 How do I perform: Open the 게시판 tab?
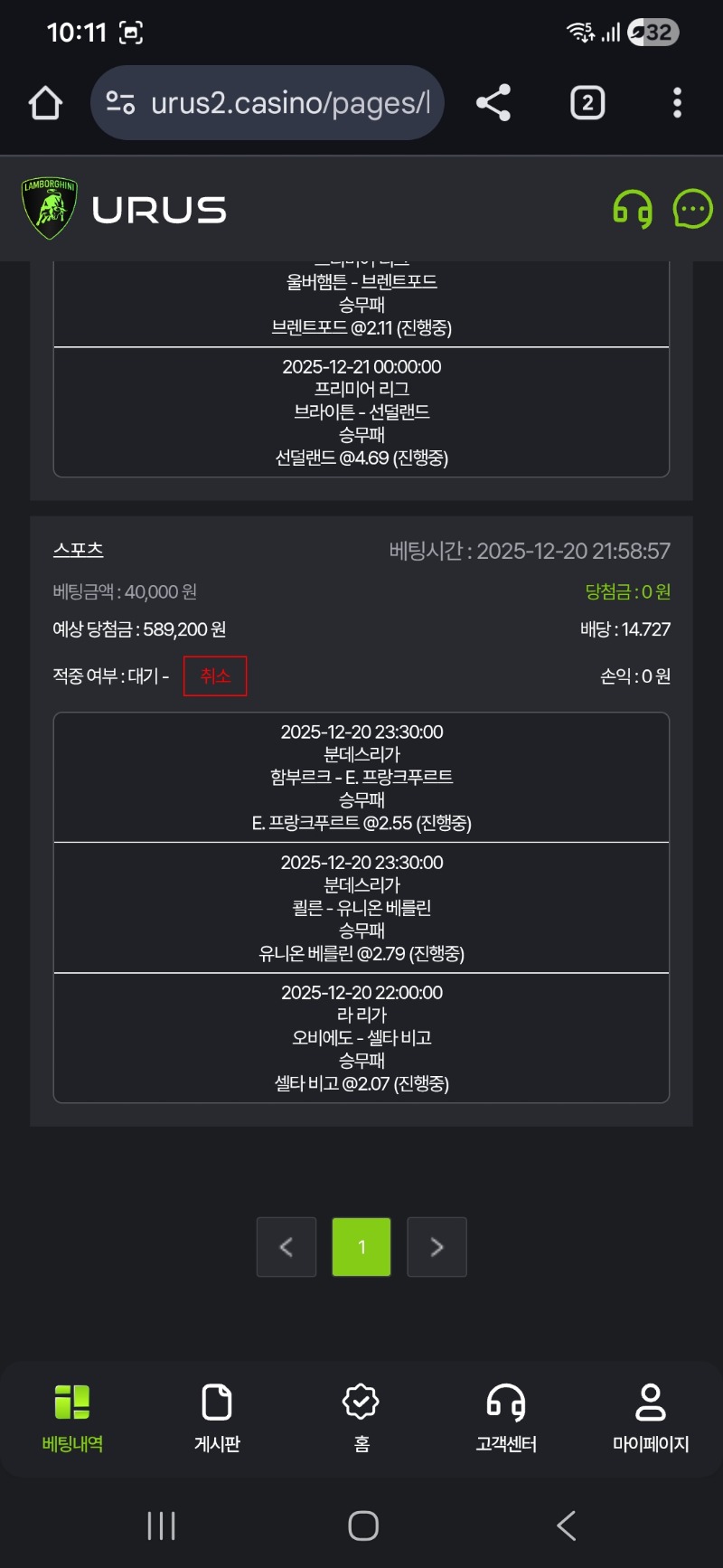[217, 1418]
